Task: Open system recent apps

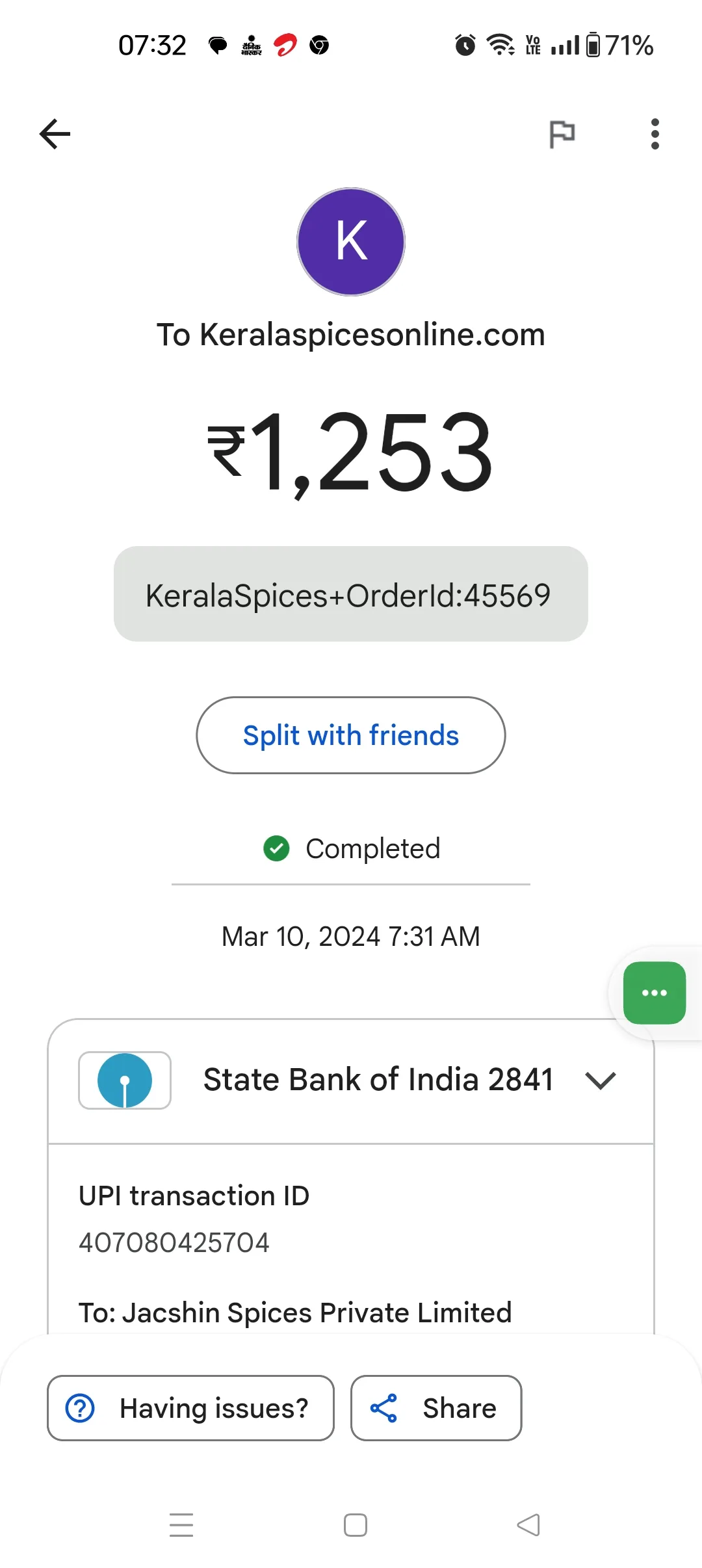Action: [181, 1525]
